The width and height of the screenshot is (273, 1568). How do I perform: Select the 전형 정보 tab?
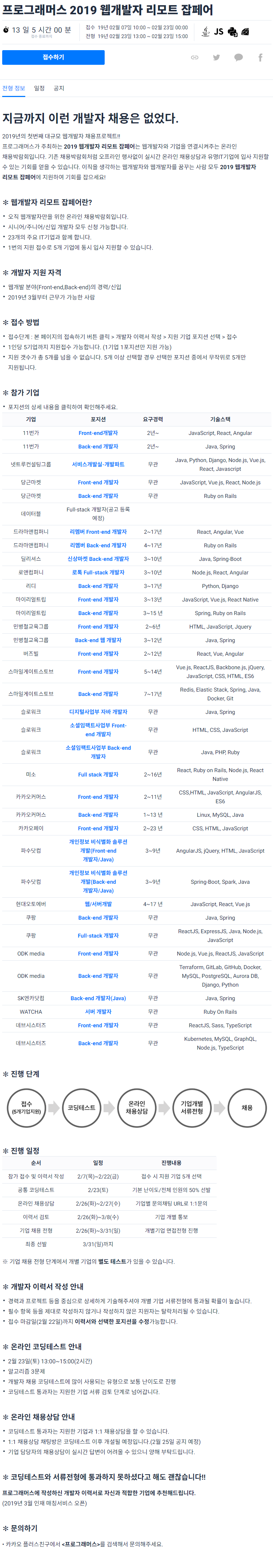[14, 88]
